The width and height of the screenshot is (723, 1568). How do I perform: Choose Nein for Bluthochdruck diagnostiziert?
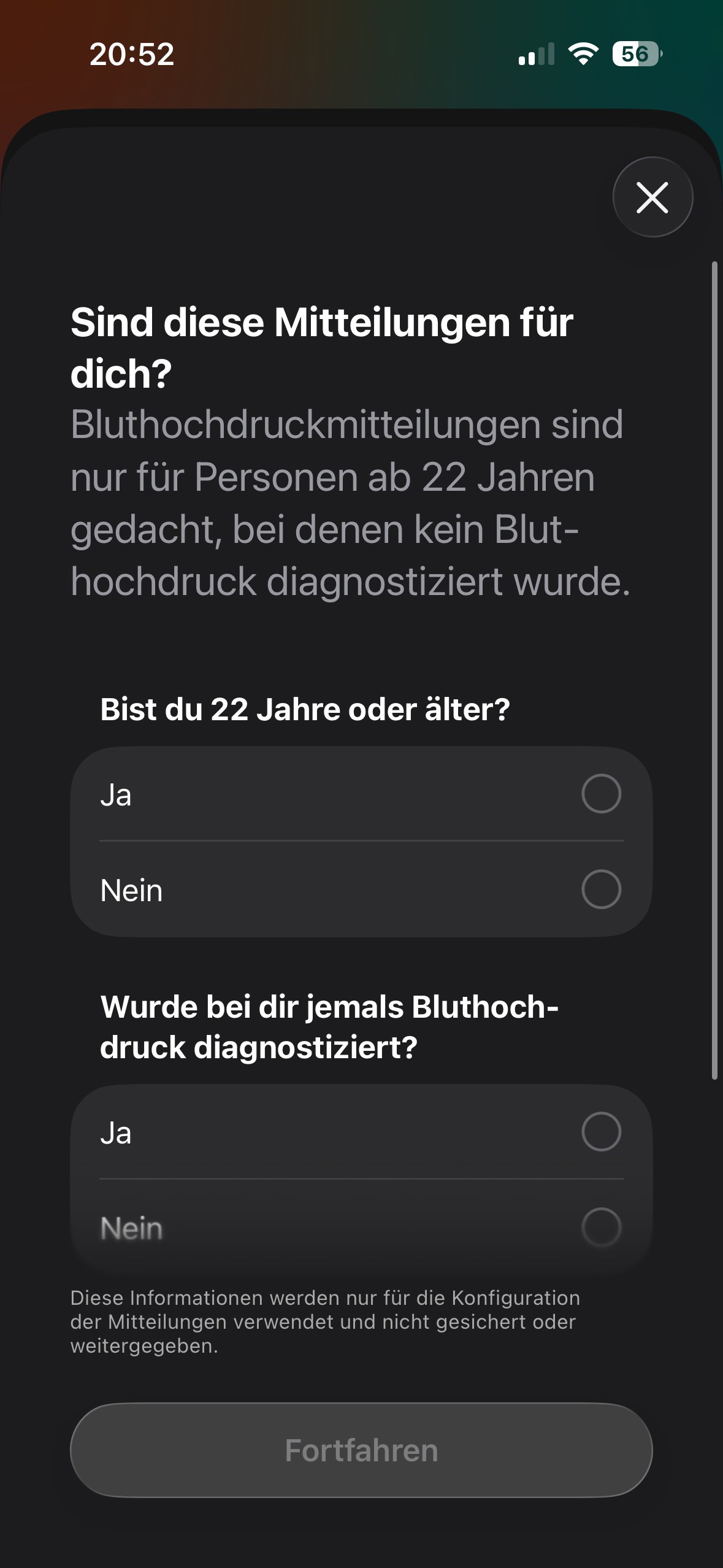pyautogui.click(x=601, y=1228)
